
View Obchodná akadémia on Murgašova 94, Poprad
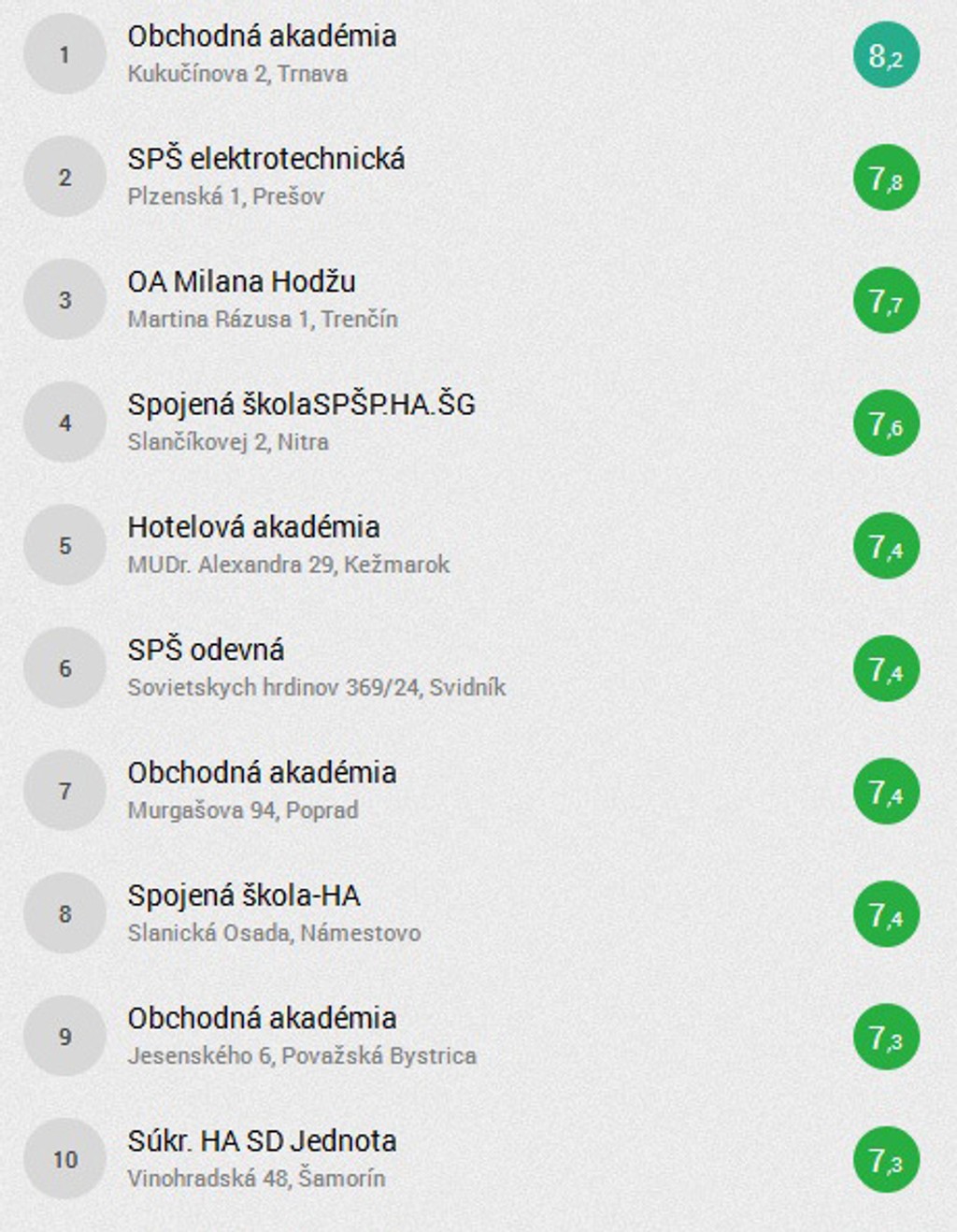tap(262, 773)
